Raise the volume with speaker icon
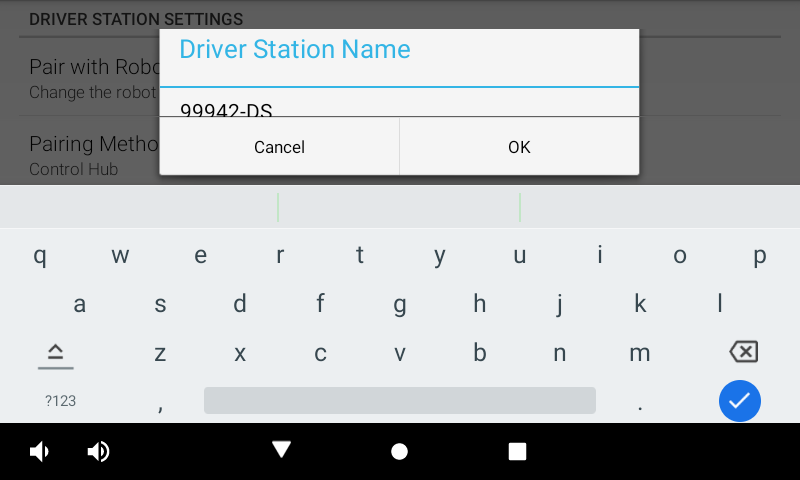Screen dimensions: 800x480 pos(98,452)
